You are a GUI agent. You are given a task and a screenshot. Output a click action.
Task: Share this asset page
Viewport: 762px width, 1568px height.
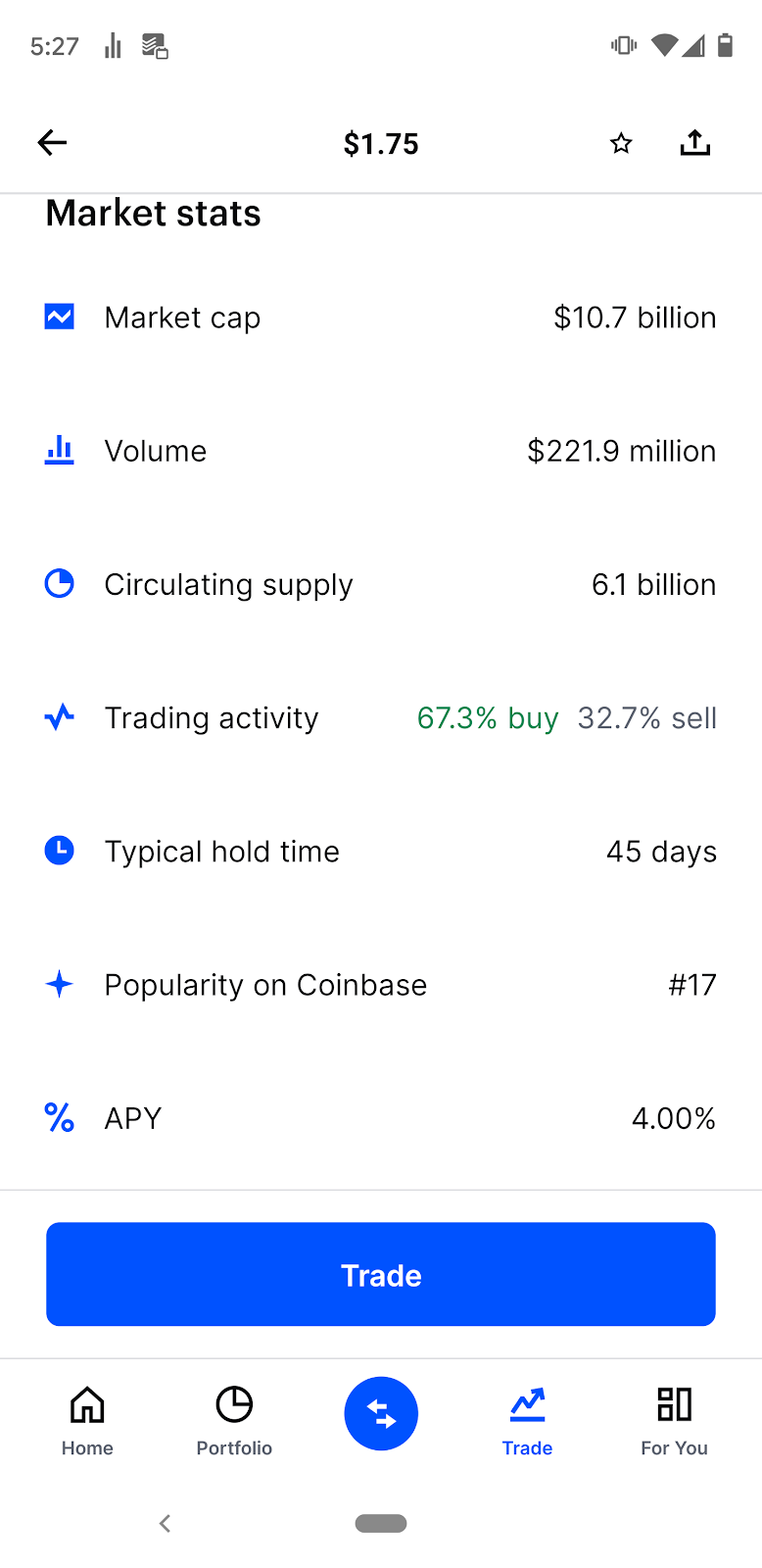coord(695,143)
